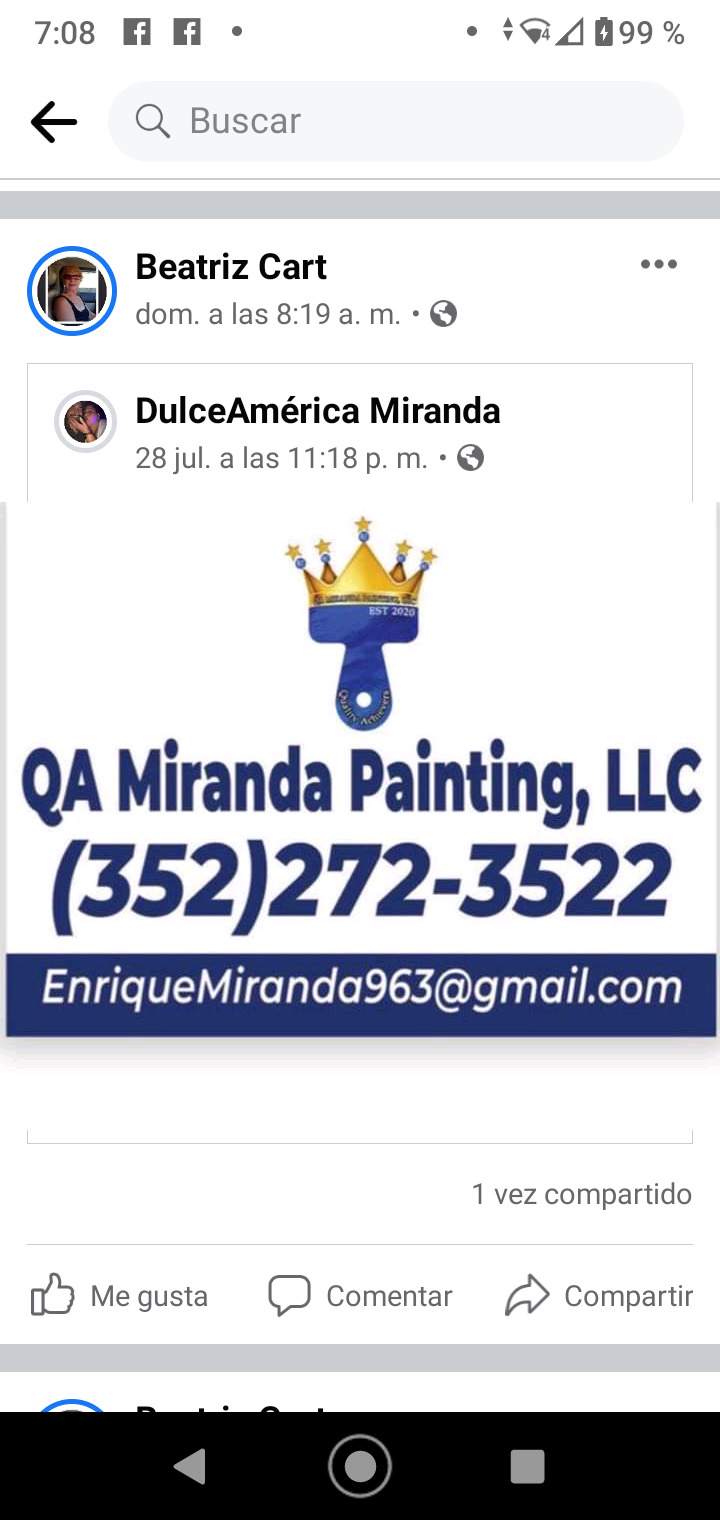Like the post with Me gusta

click(x=120, y=1296)
